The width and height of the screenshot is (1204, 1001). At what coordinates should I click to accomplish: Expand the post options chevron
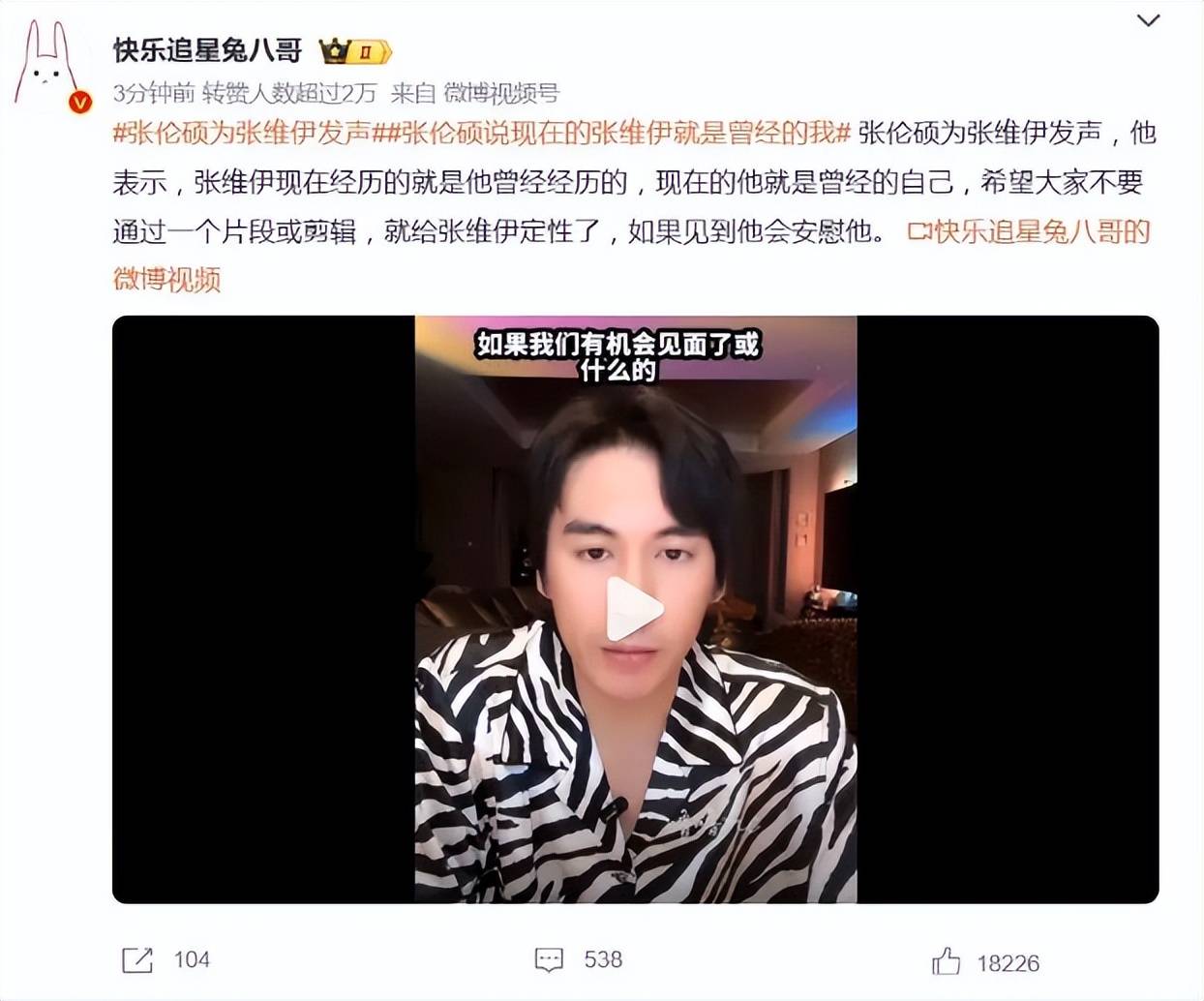point(1148,20)
